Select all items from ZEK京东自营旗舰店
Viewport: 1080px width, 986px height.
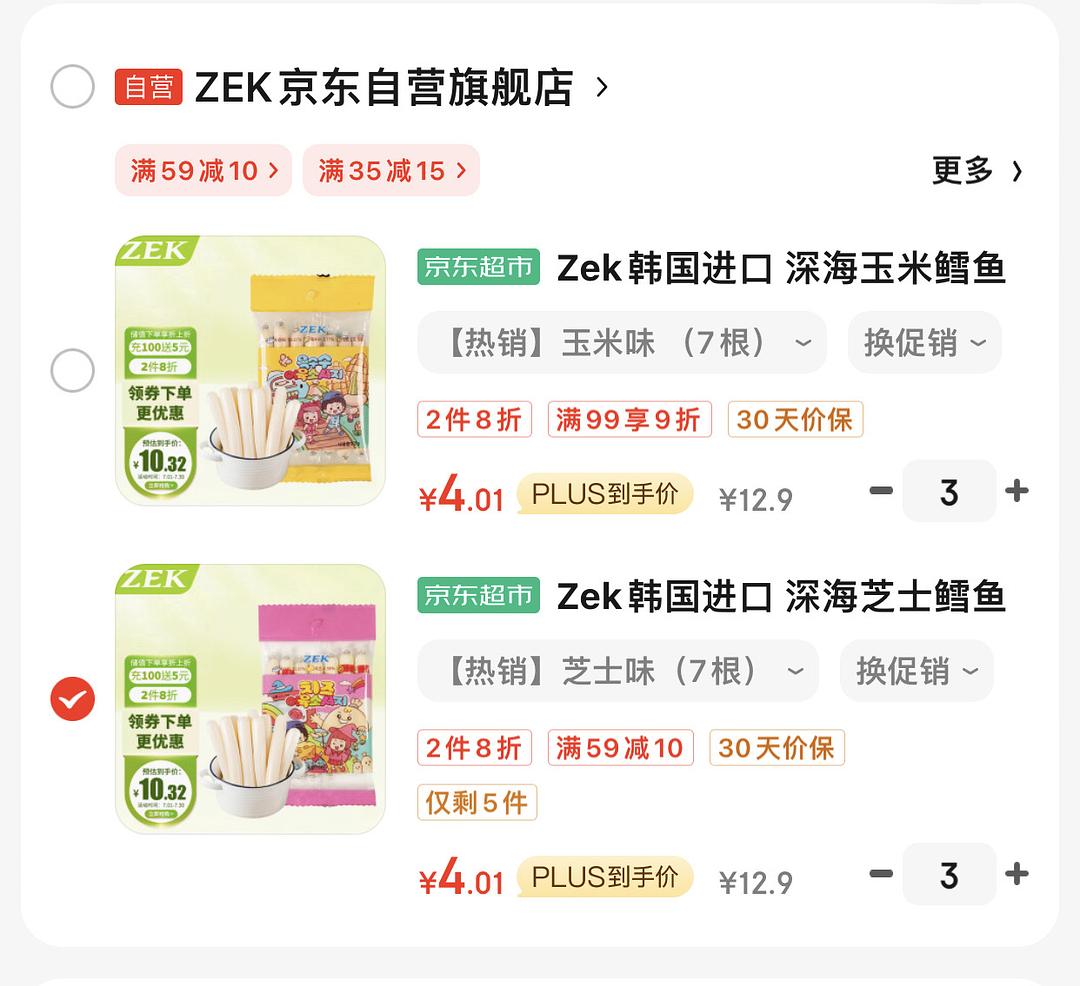72,88
